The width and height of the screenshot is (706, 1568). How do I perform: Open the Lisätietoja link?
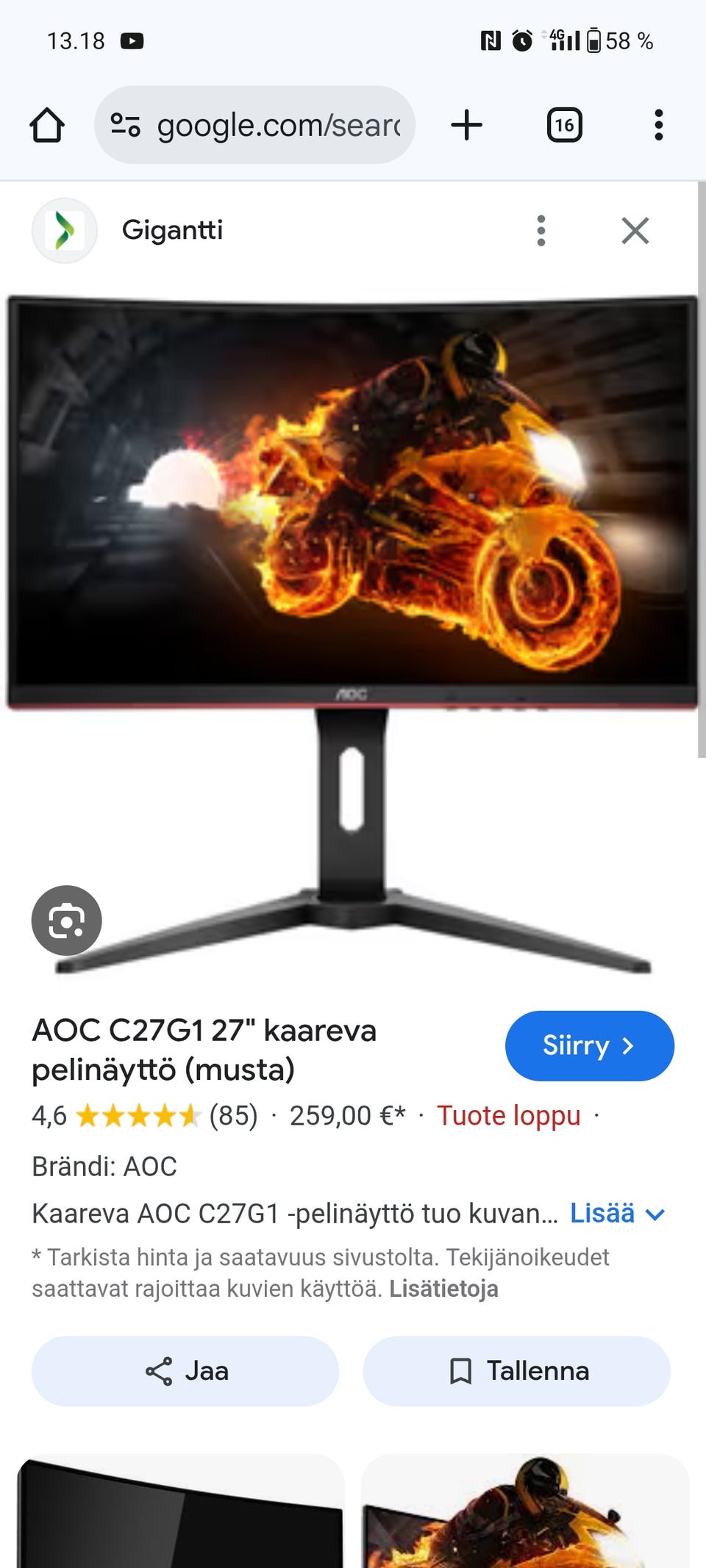point(445,1289)
